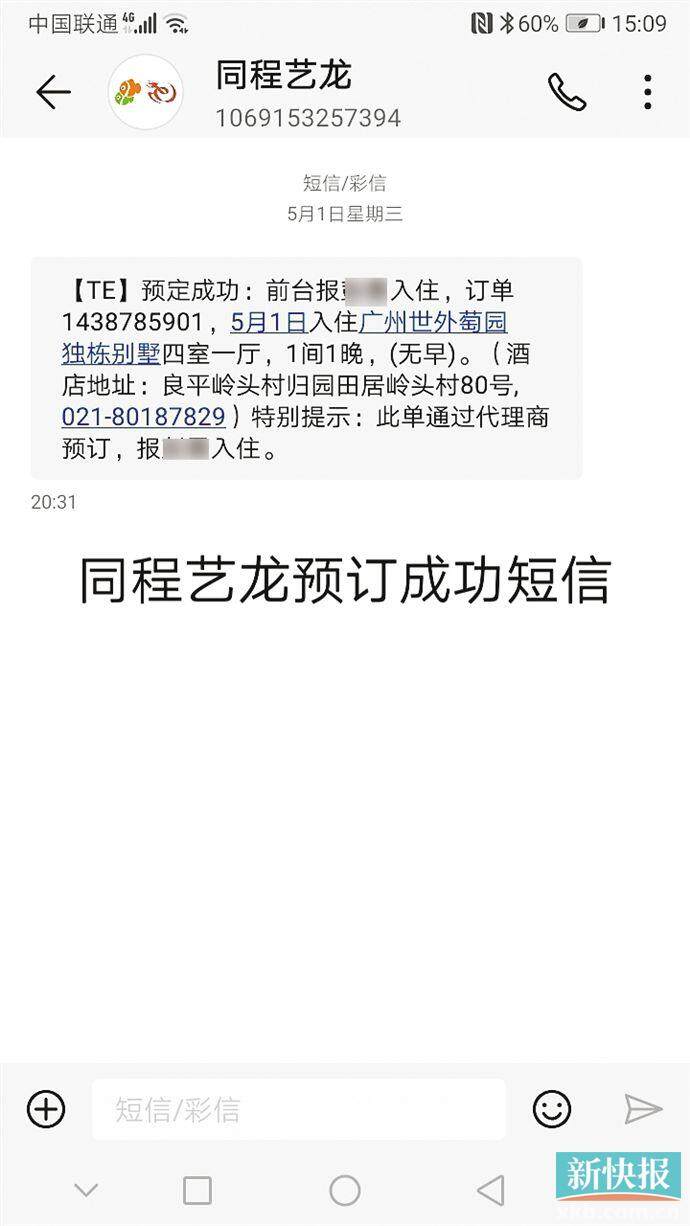Call 同程艺龙 with the phone icon
The width and height of the screenshot is (690, 1226).
(567, 92)
